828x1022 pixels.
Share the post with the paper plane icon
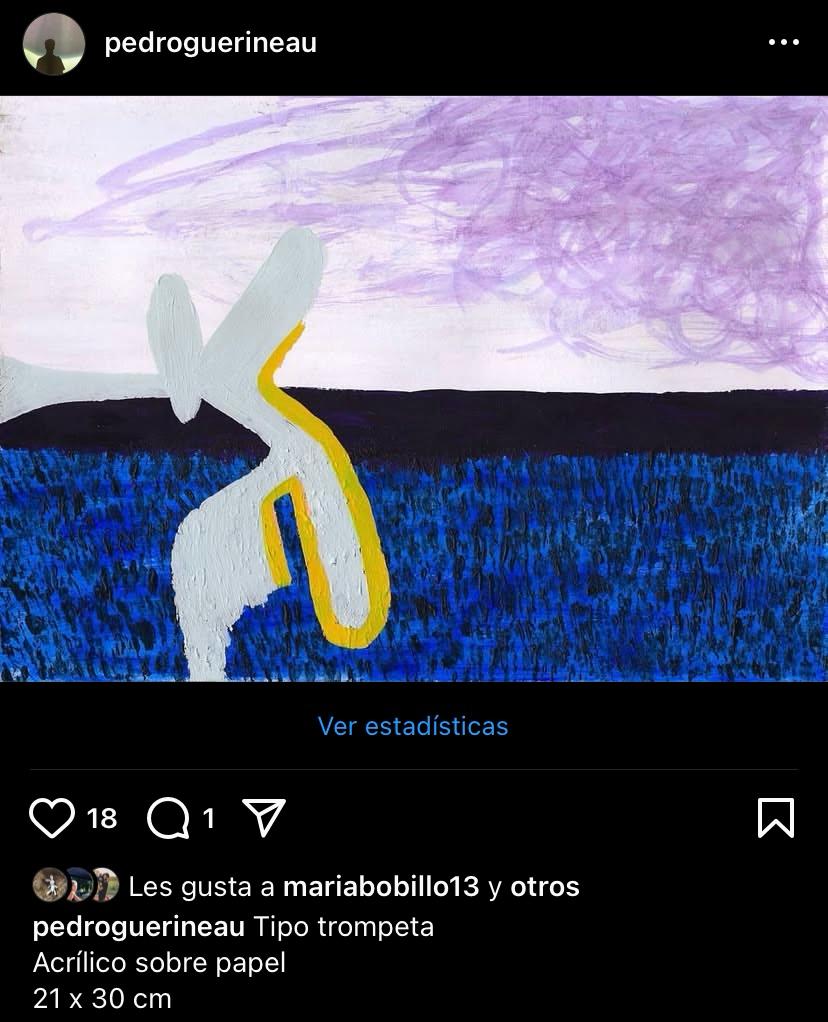pos(264,818)
